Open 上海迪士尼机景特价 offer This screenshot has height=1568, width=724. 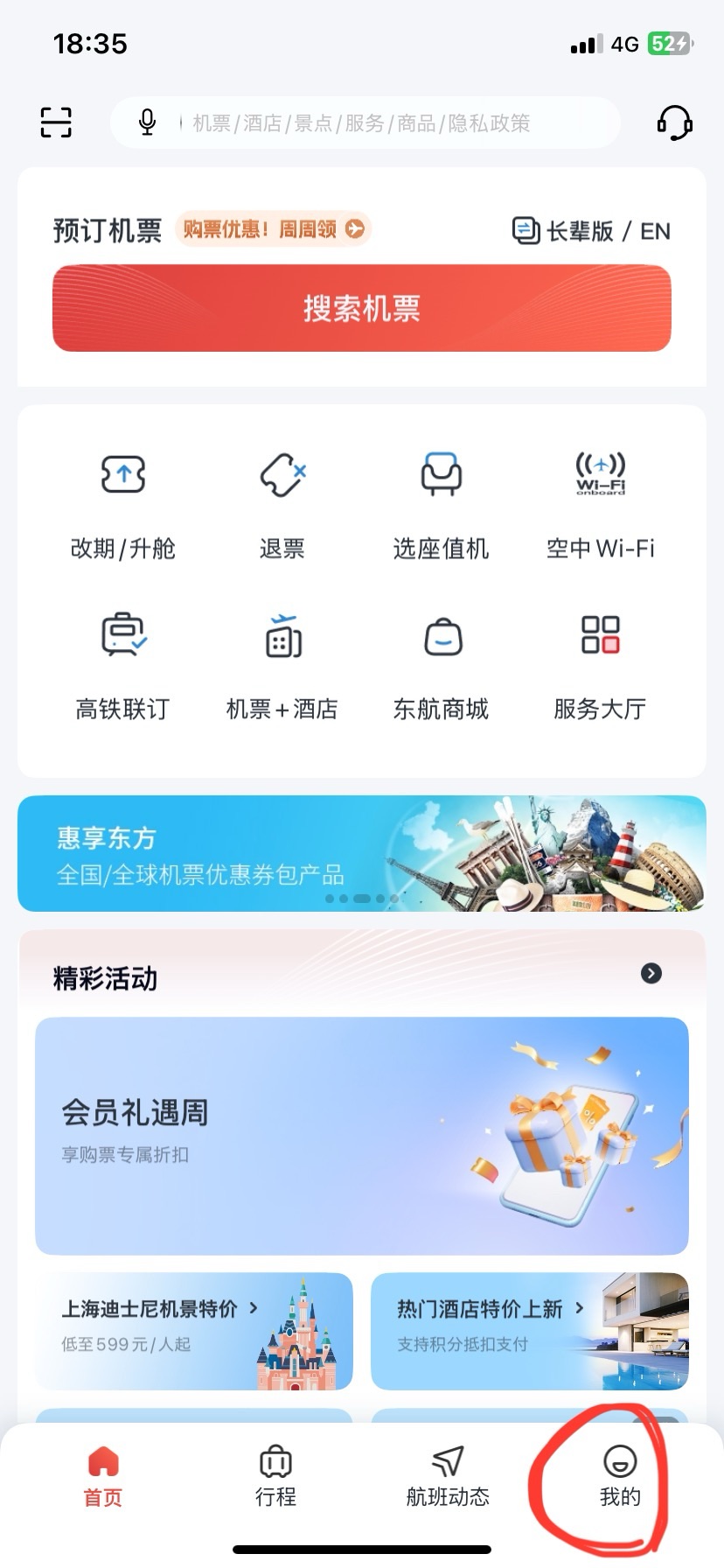(193, 1330)
